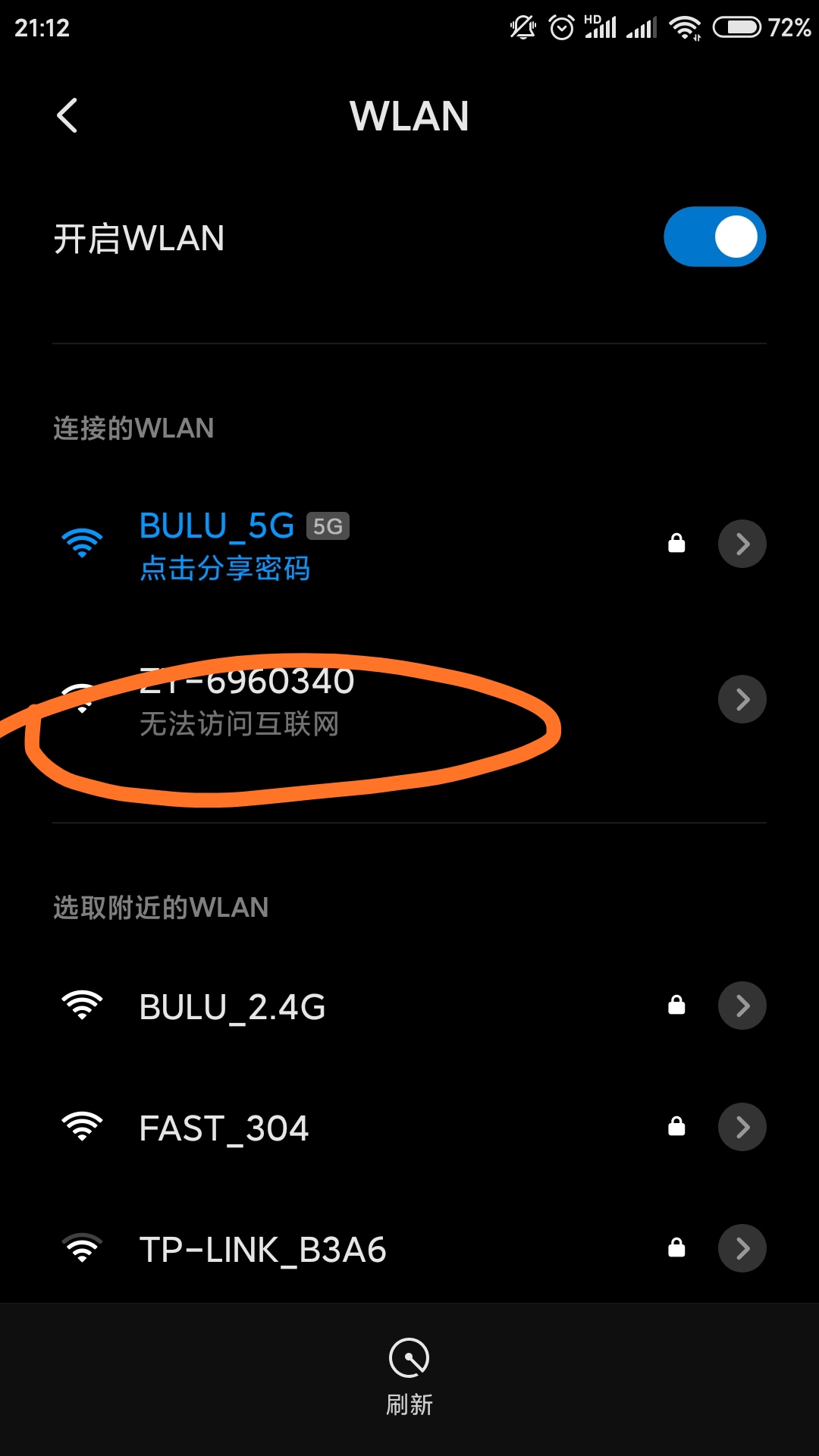Open details arrow for FAST_304
The height and width of the screenshot is (1456, 819).
742,1127
